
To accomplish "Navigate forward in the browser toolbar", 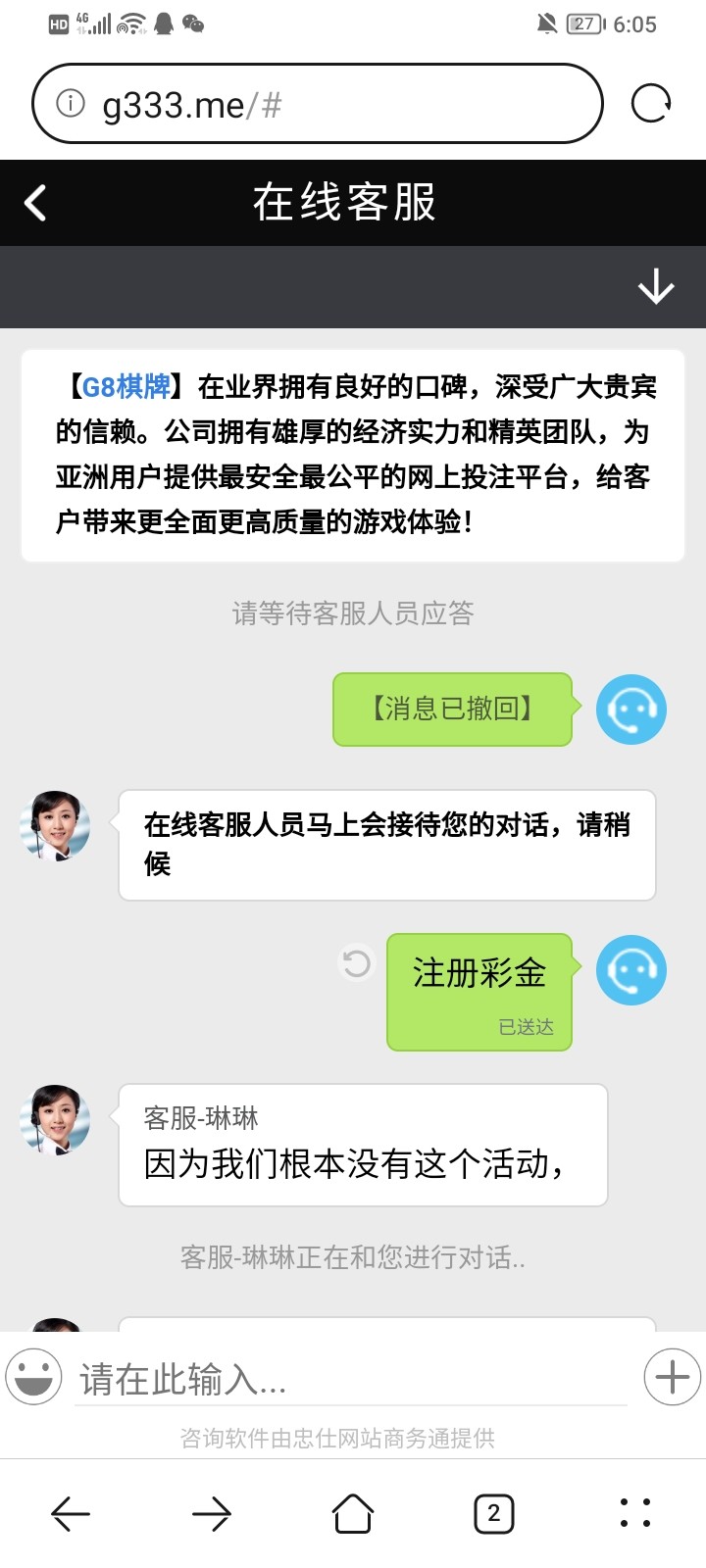I will click(212, 1514).
